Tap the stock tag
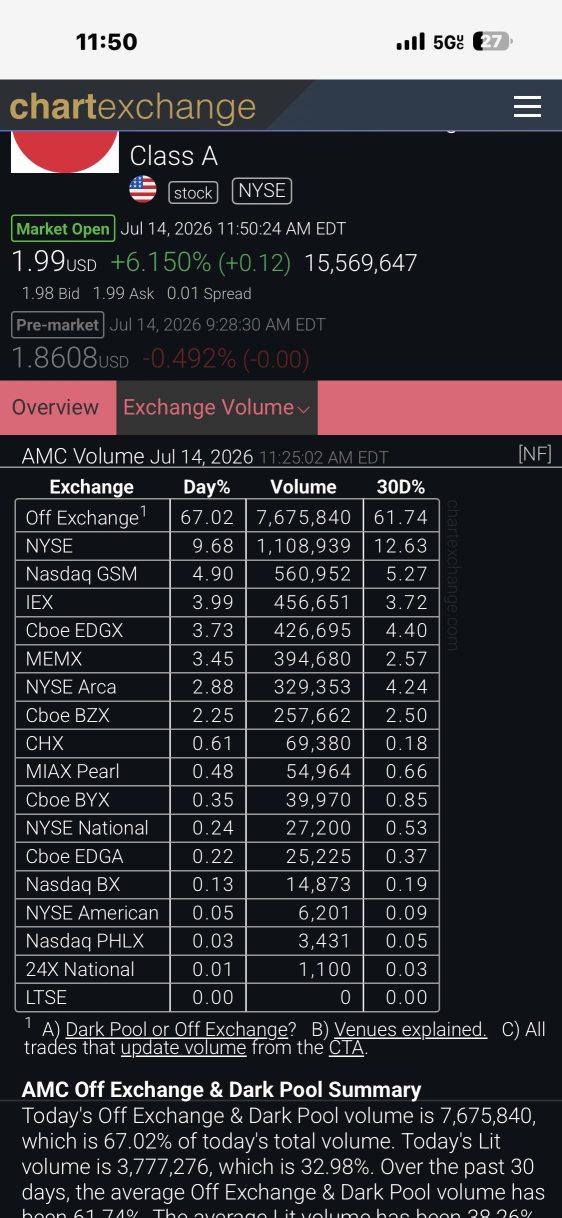Screen dimensions: 562x1218 193,192
